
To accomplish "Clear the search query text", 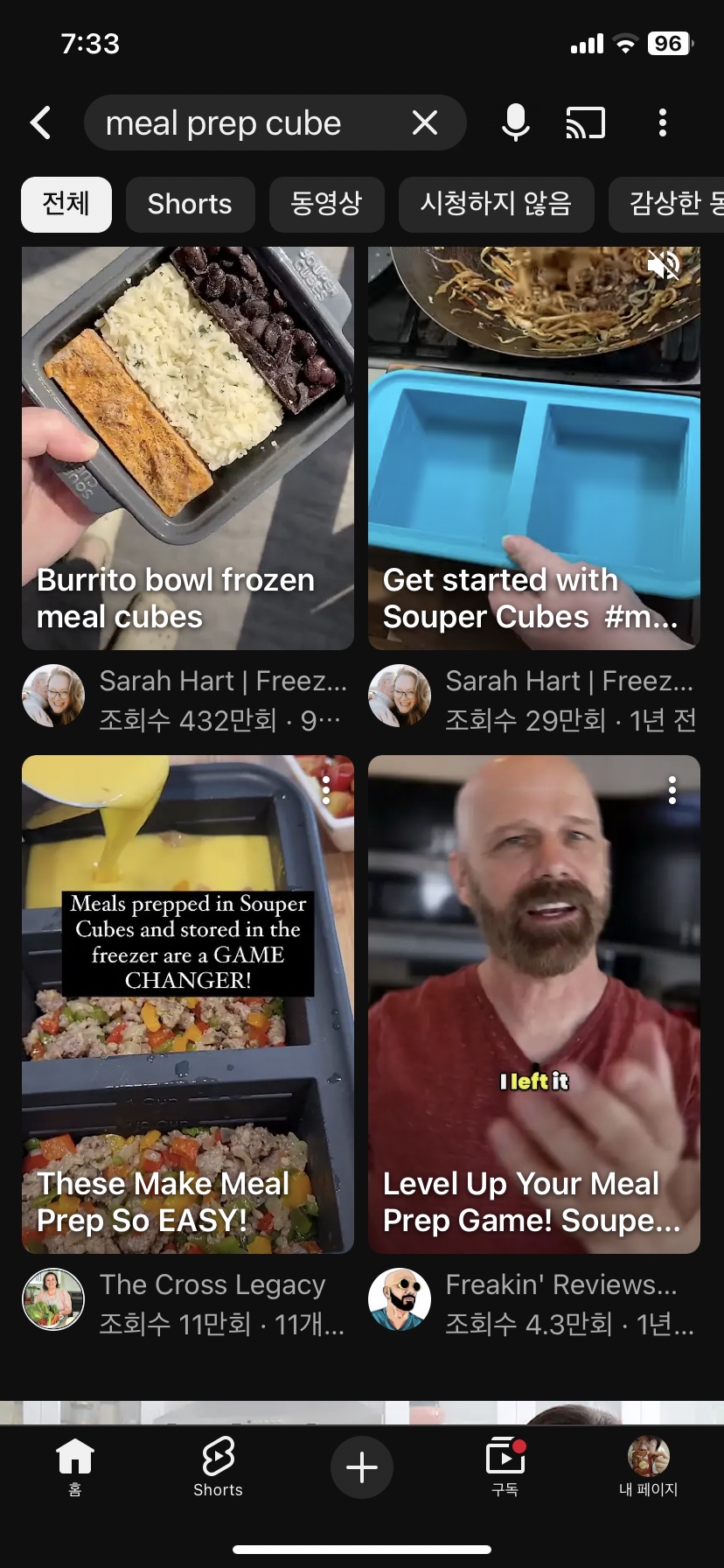I will (425, 122).
